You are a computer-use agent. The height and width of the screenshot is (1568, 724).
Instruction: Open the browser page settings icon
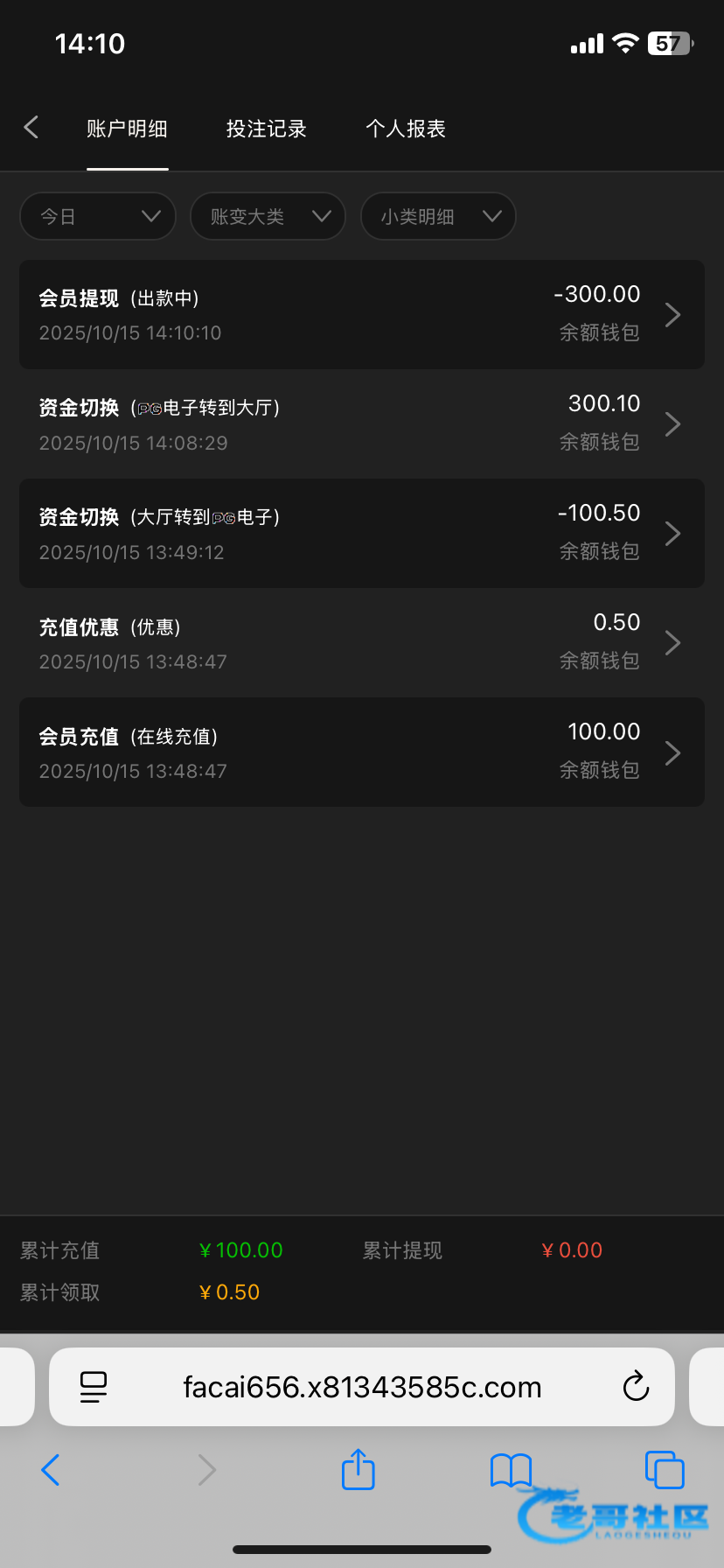point(93,1387)
